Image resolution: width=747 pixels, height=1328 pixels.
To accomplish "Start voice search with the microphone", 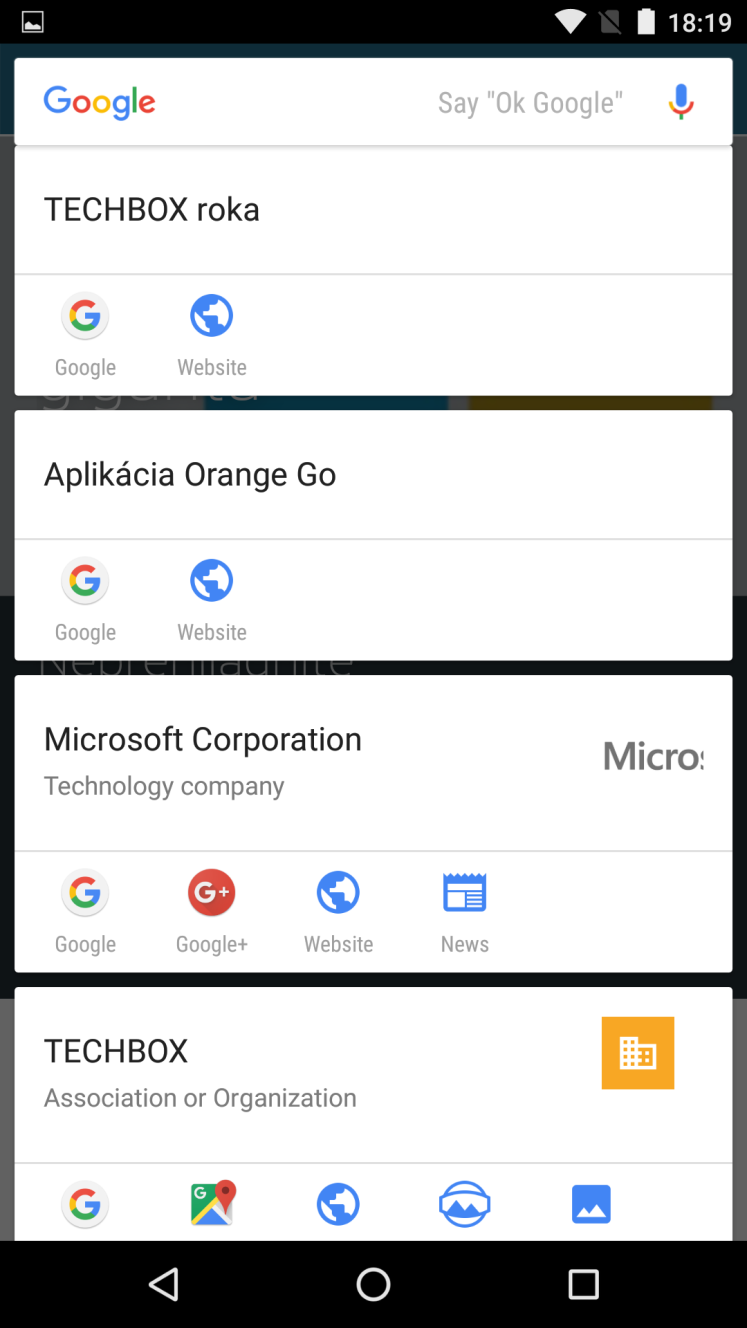I will [x=681, y=102].
